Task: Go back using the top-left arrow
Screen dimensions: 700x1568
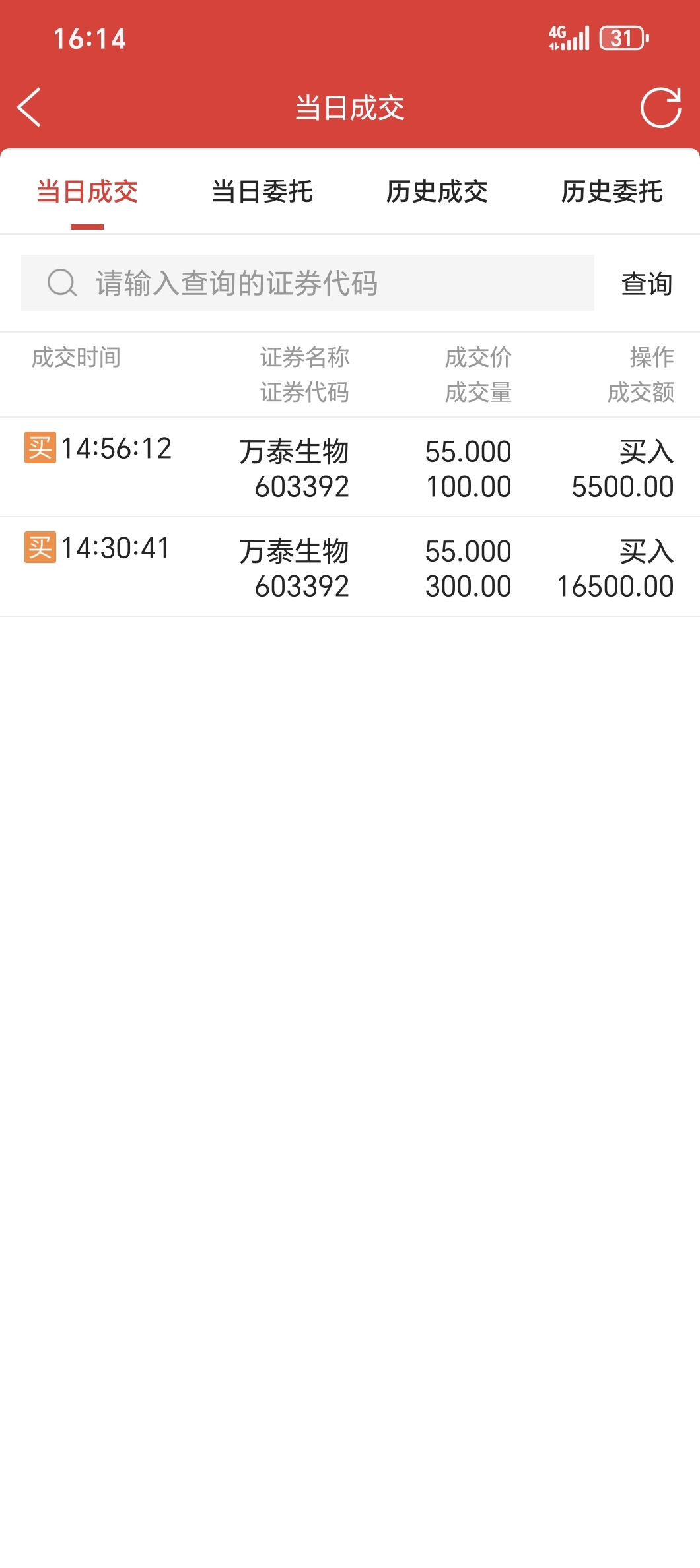Action: coord(30,107)
